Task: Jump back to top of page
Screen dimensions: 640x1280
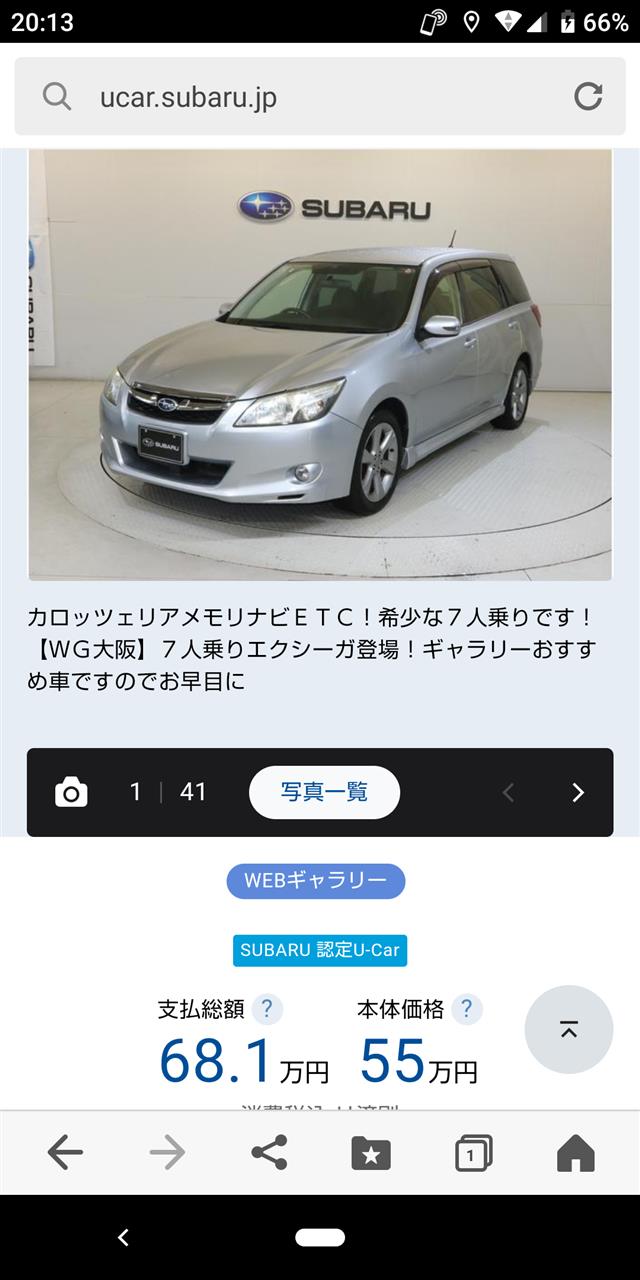Action: coord(568,1030)
